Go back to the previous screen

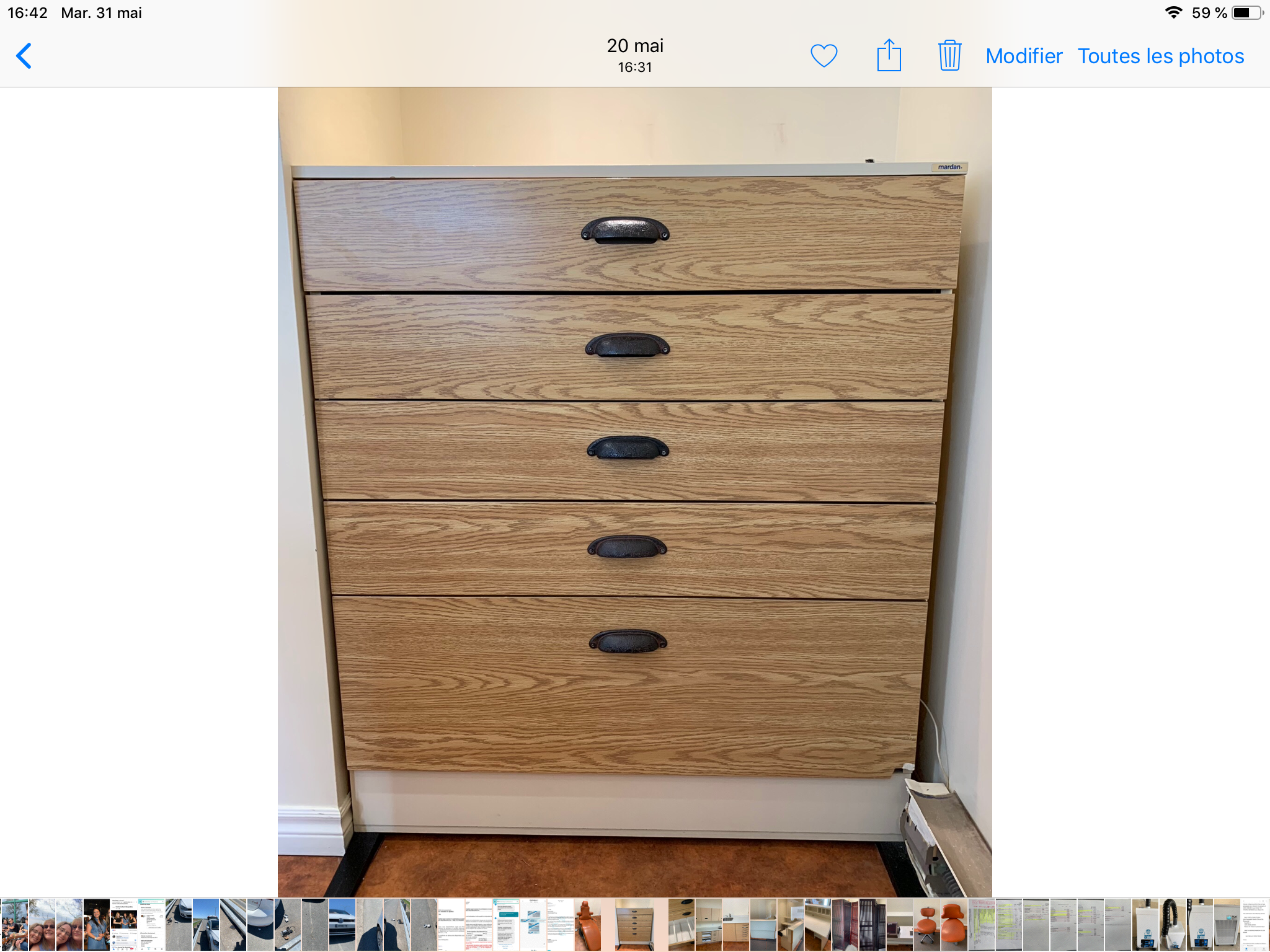pos(24,56)
